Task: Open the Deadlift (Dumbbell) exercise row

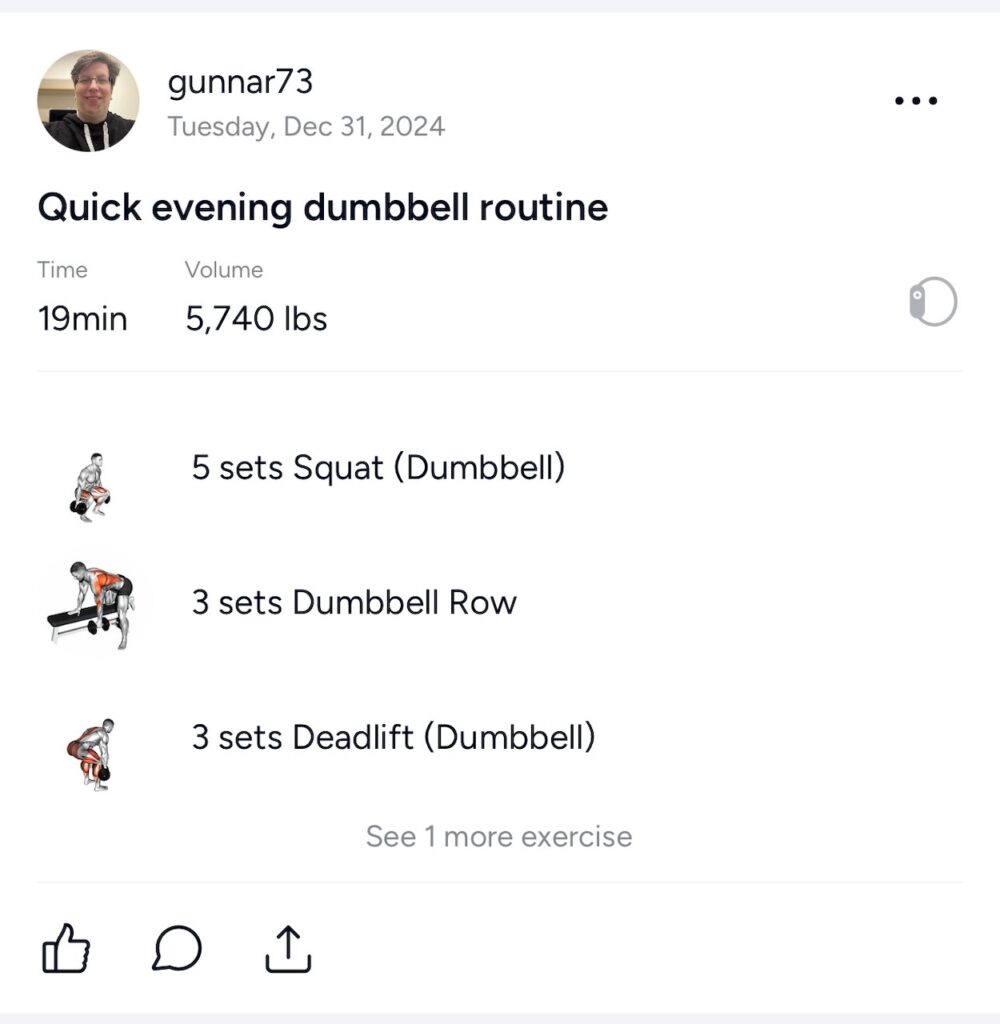Action: click(393, 738)
